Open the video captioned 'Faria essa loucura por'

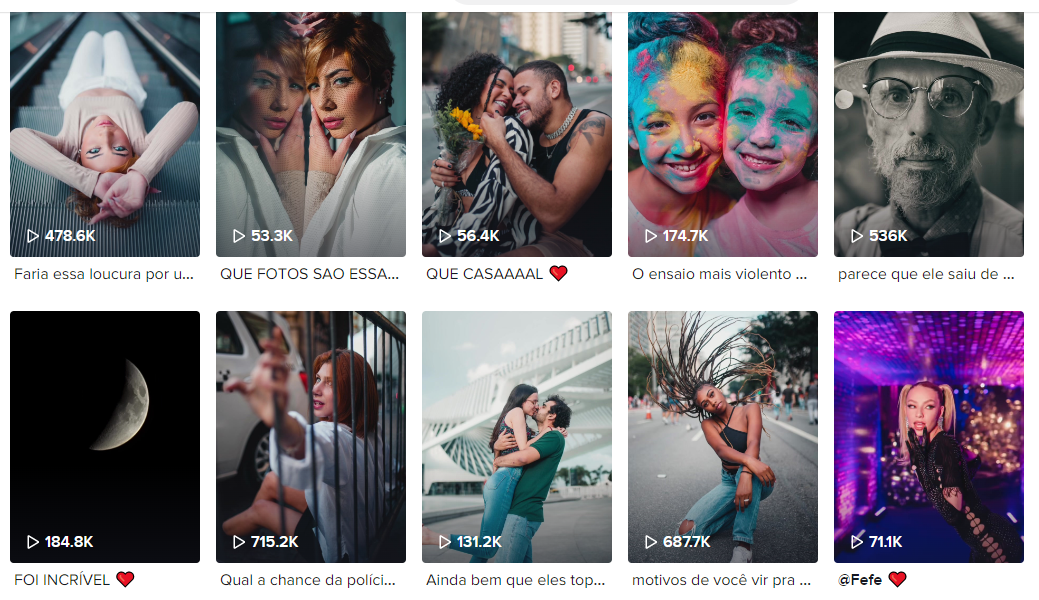coord(104,135)
